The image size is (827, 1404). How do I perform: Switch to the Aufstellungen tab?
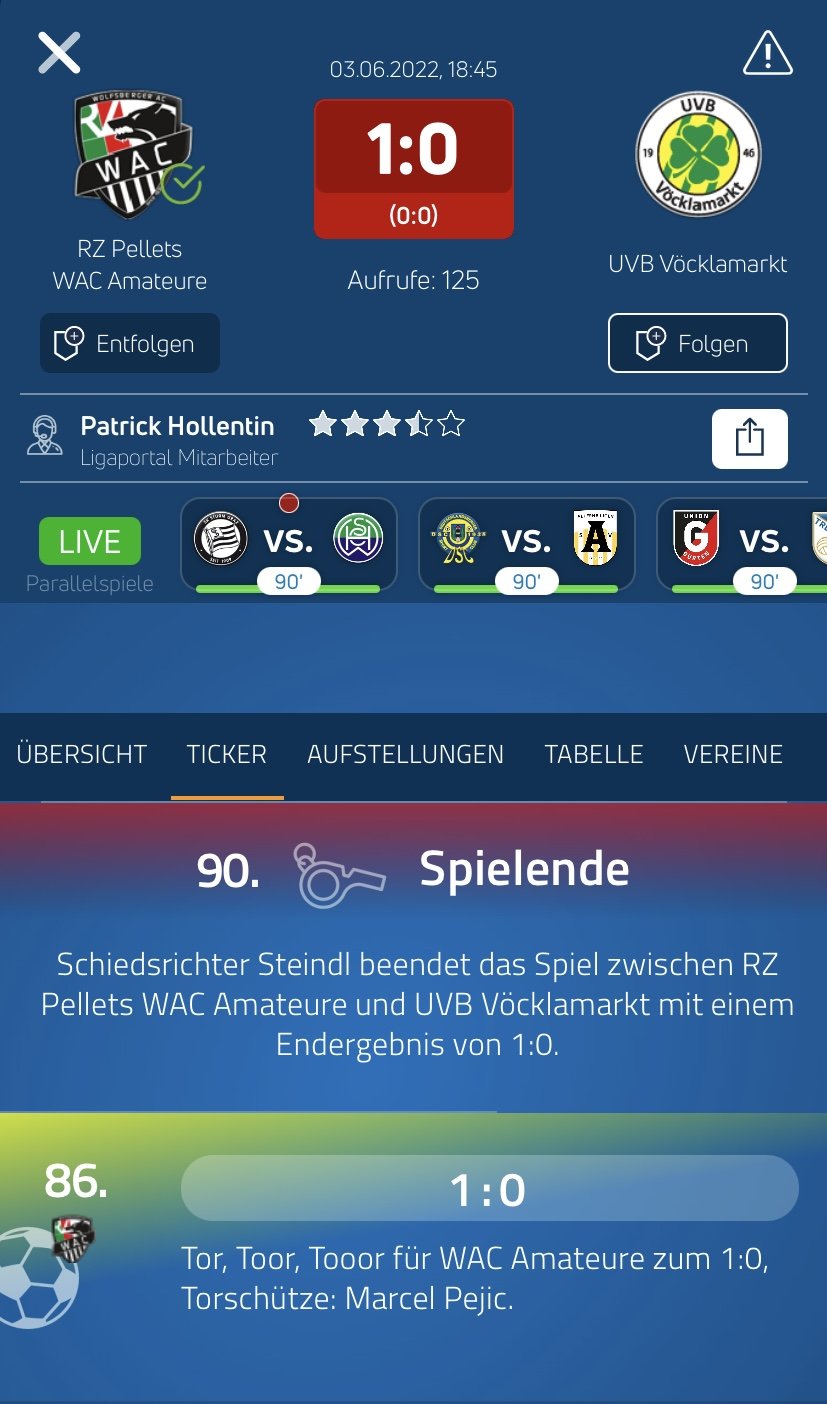tap(405, 754)
